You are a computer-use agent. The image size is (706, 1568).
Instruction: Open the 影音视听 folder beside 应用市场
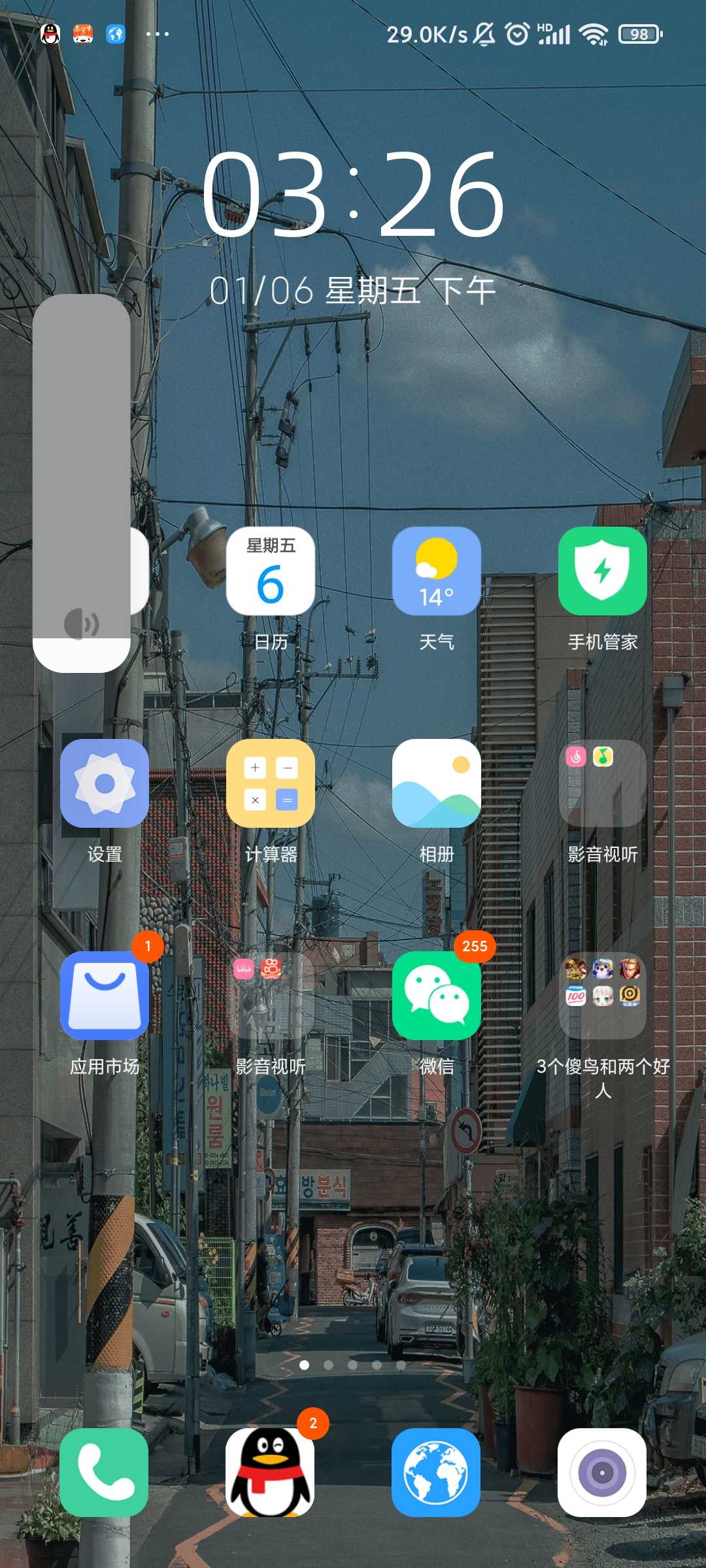pos(270,996)
